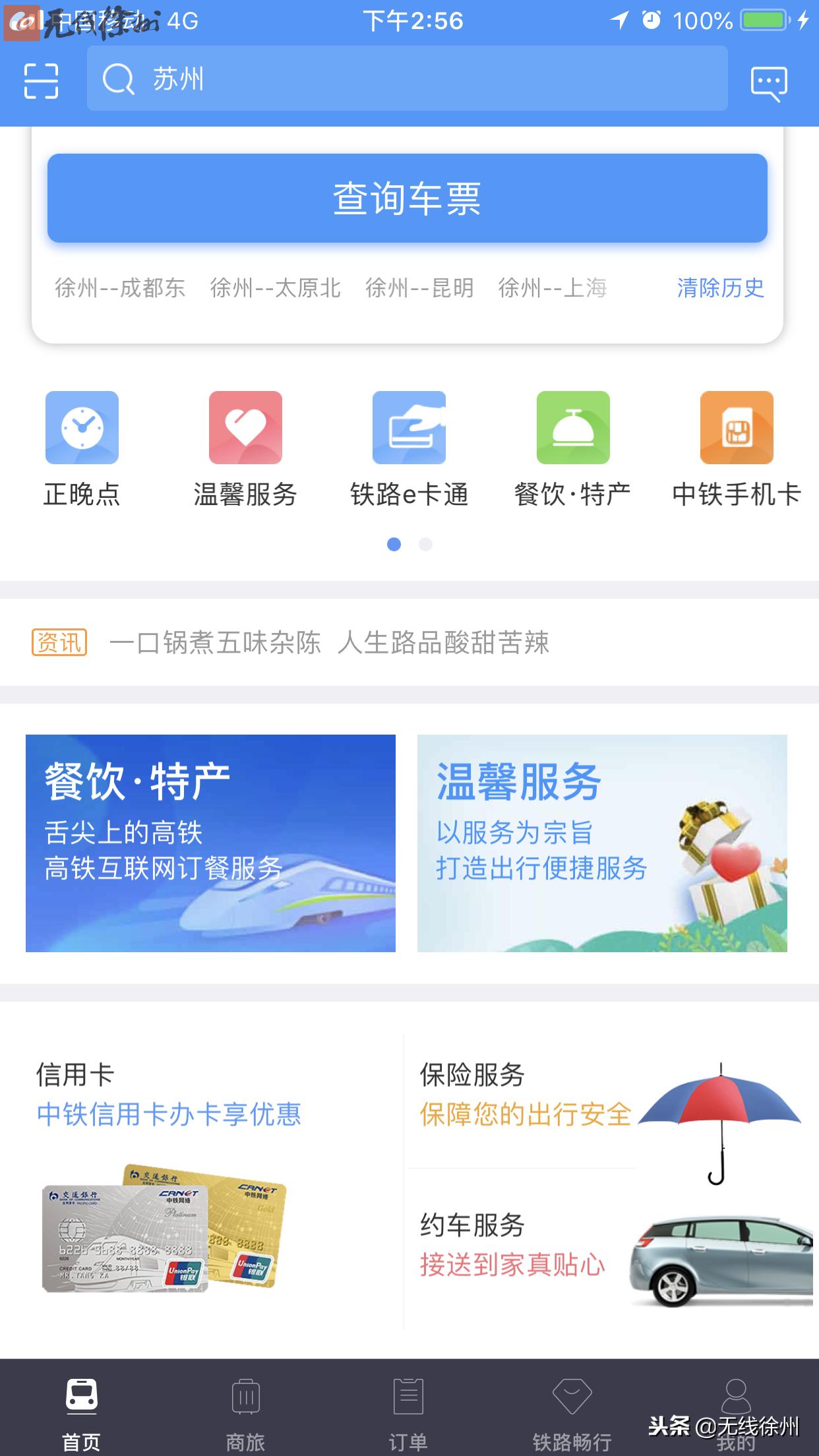Select the 中铁手机卡 SIM card icon
Screen dimensions: 819x1456
737,427
